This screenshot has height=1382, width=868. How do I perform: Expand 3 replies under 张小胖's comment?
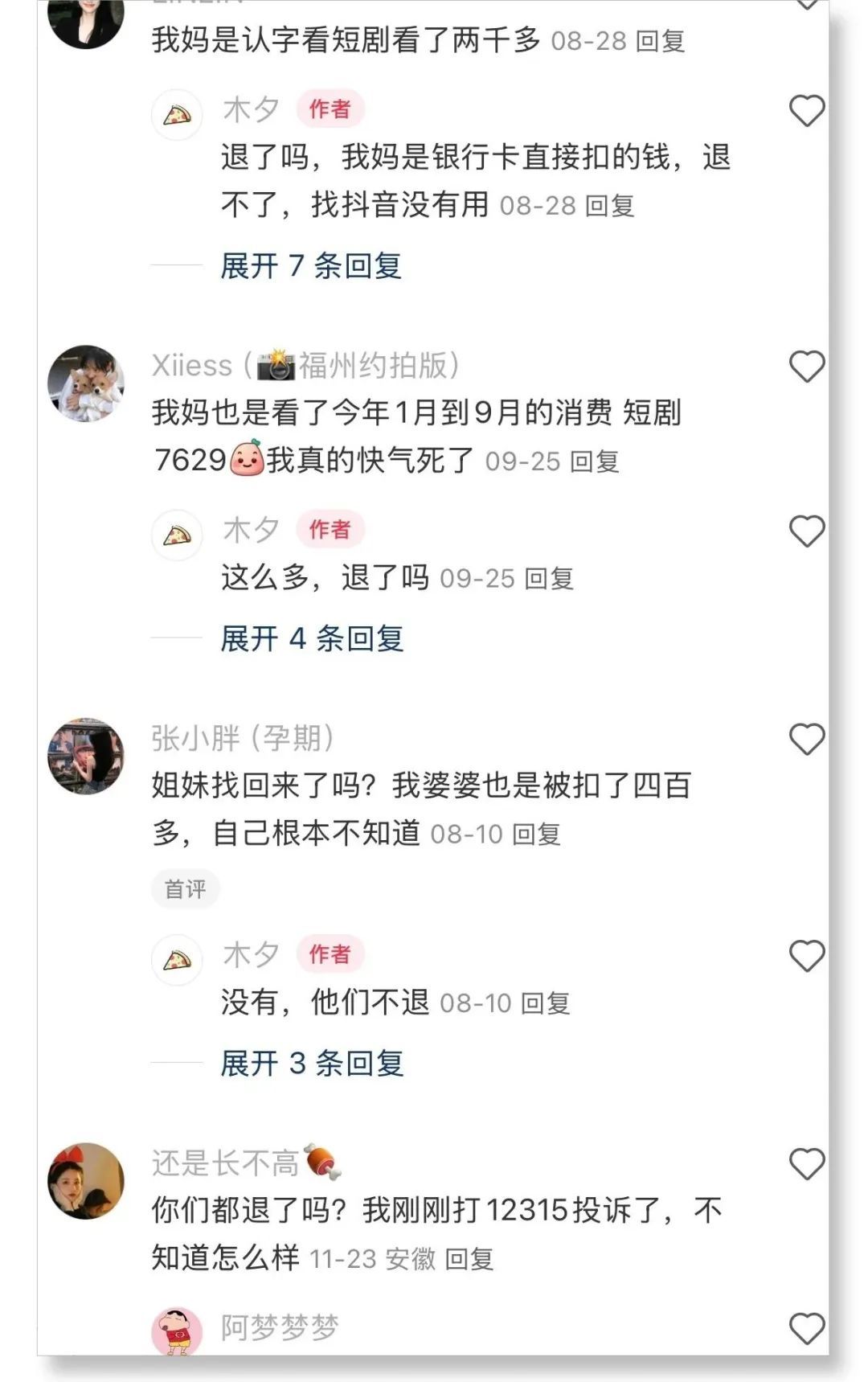[312, 1064]
